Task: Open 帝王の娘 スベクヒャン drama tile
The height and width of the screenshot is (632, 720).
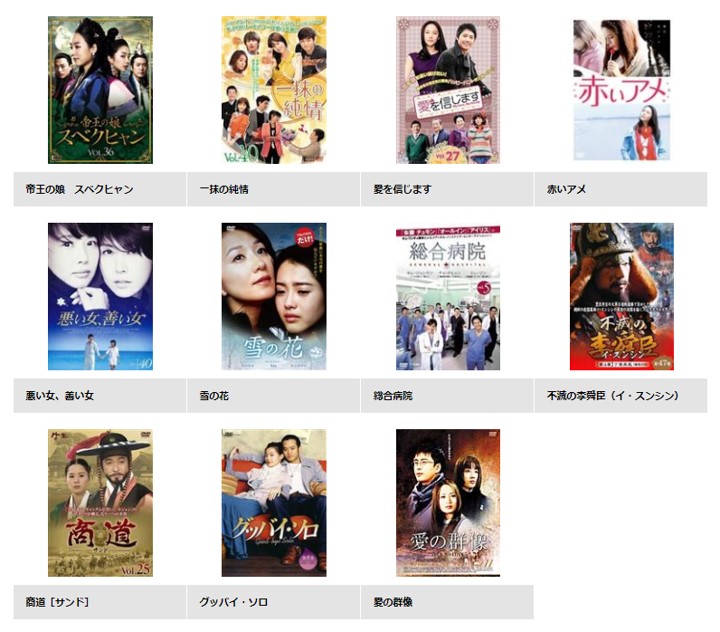Action: [100, 90]
